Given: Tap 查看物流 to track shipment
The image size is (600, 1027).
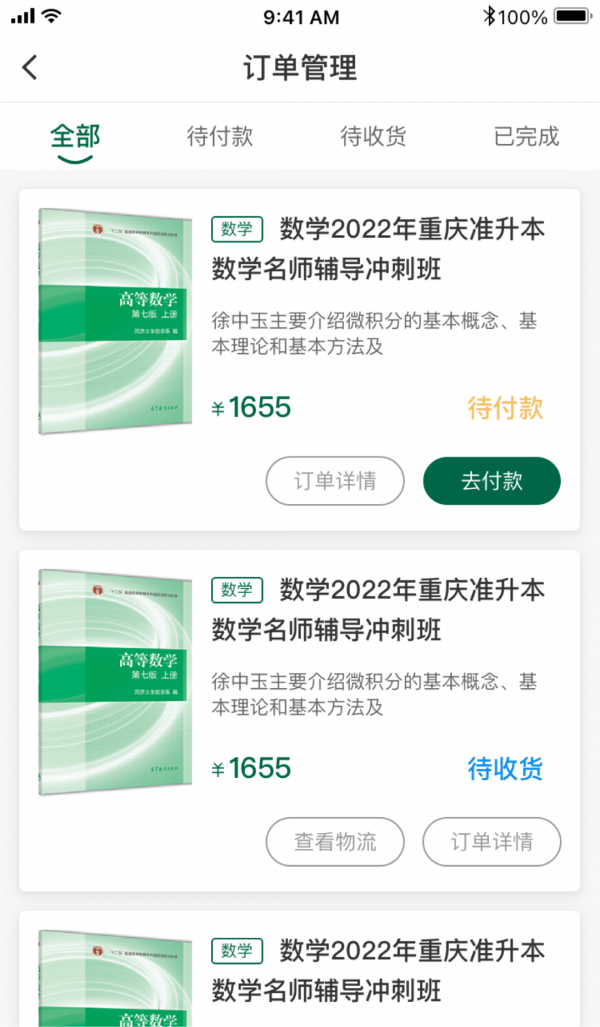Looking at the screenshot, I should (335, 842).
